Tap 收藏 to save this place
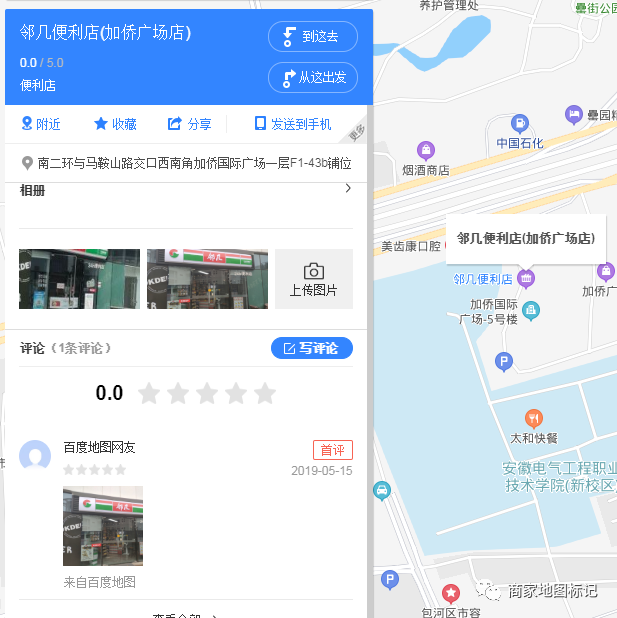The height and width of the screenshot is (618, 617). 115,124
